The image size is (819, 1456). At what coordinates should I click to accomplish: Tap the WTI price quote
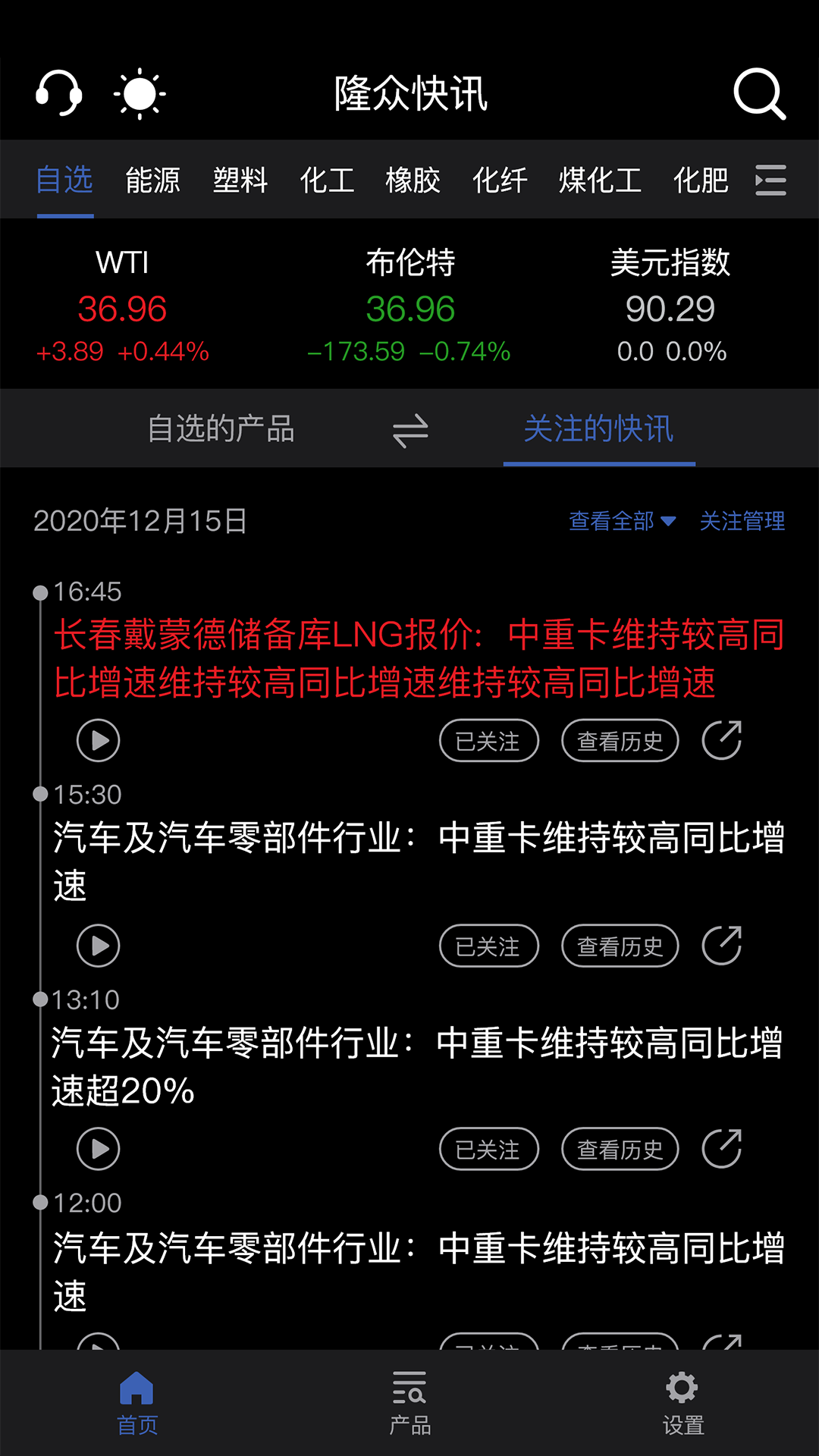click(x=122, y=309)
